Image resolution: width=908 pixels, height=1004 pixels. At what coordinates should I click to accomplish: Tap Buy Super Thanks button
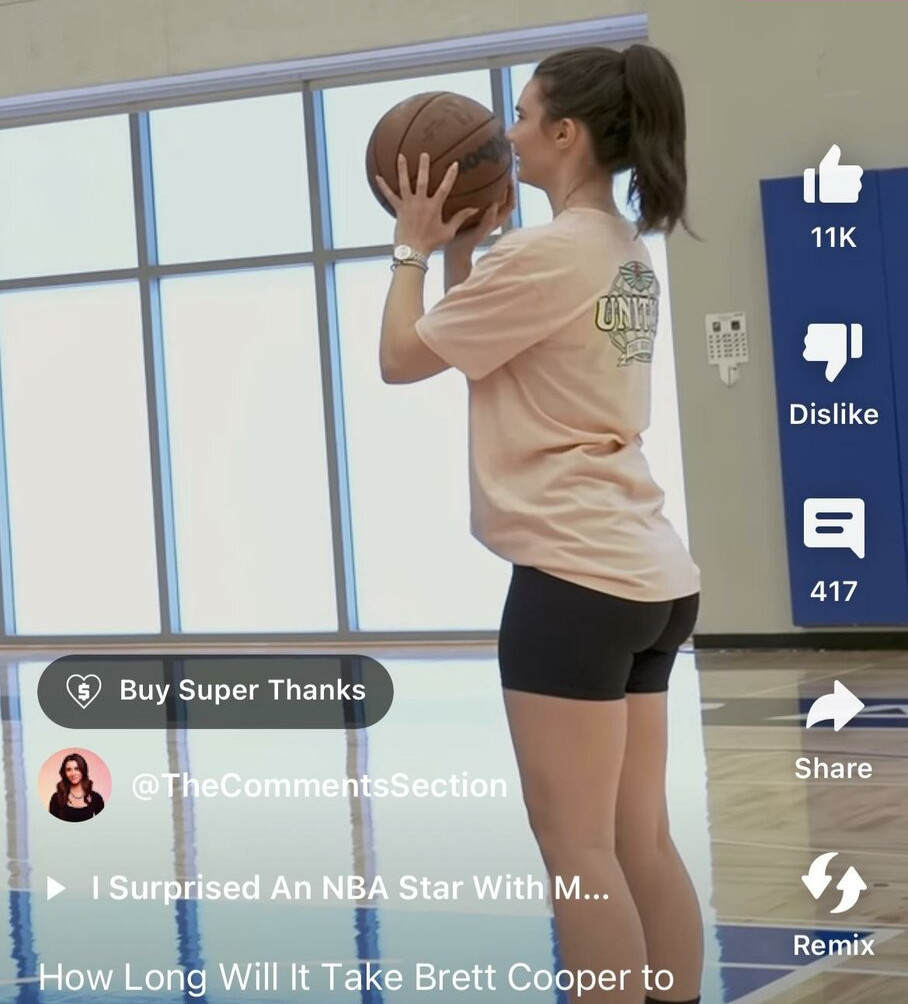pos(215,691)
